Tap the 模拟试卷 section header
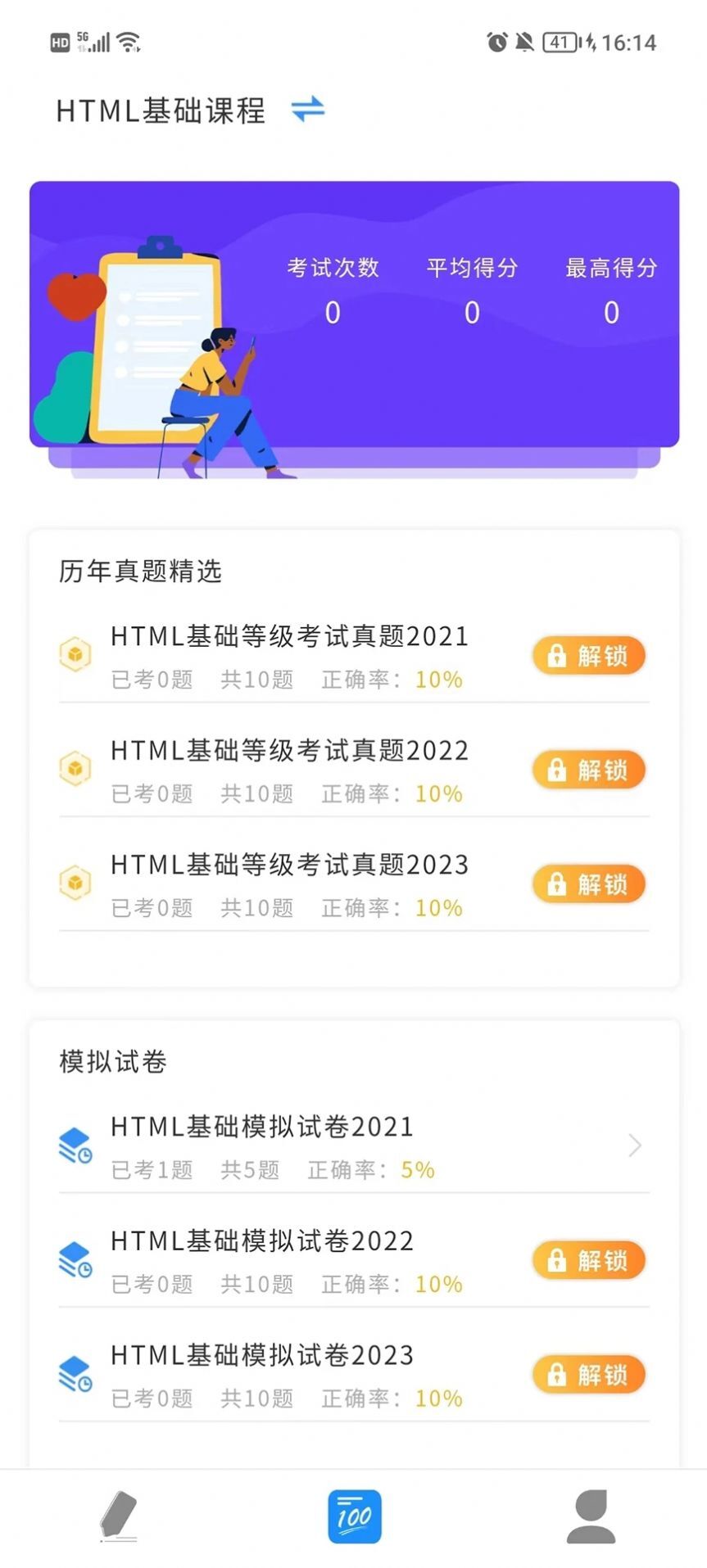Screen dimensions: 707x1568 tap(111, 1062)
